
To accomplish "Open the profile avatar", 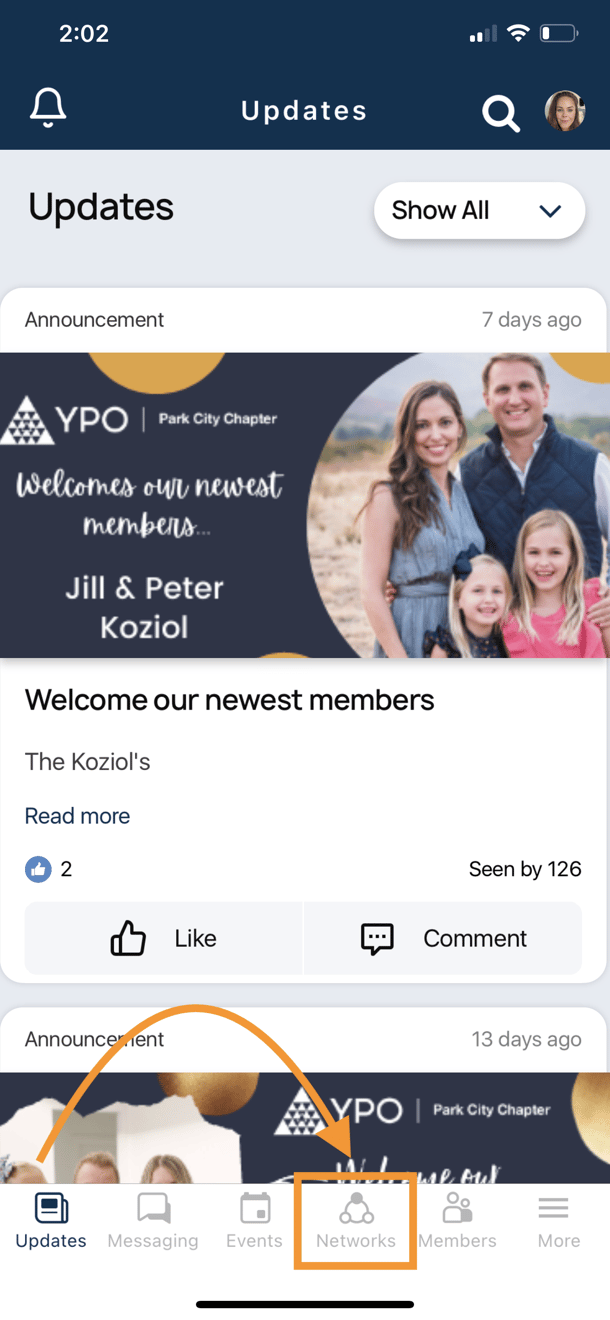I will point(565,112).
